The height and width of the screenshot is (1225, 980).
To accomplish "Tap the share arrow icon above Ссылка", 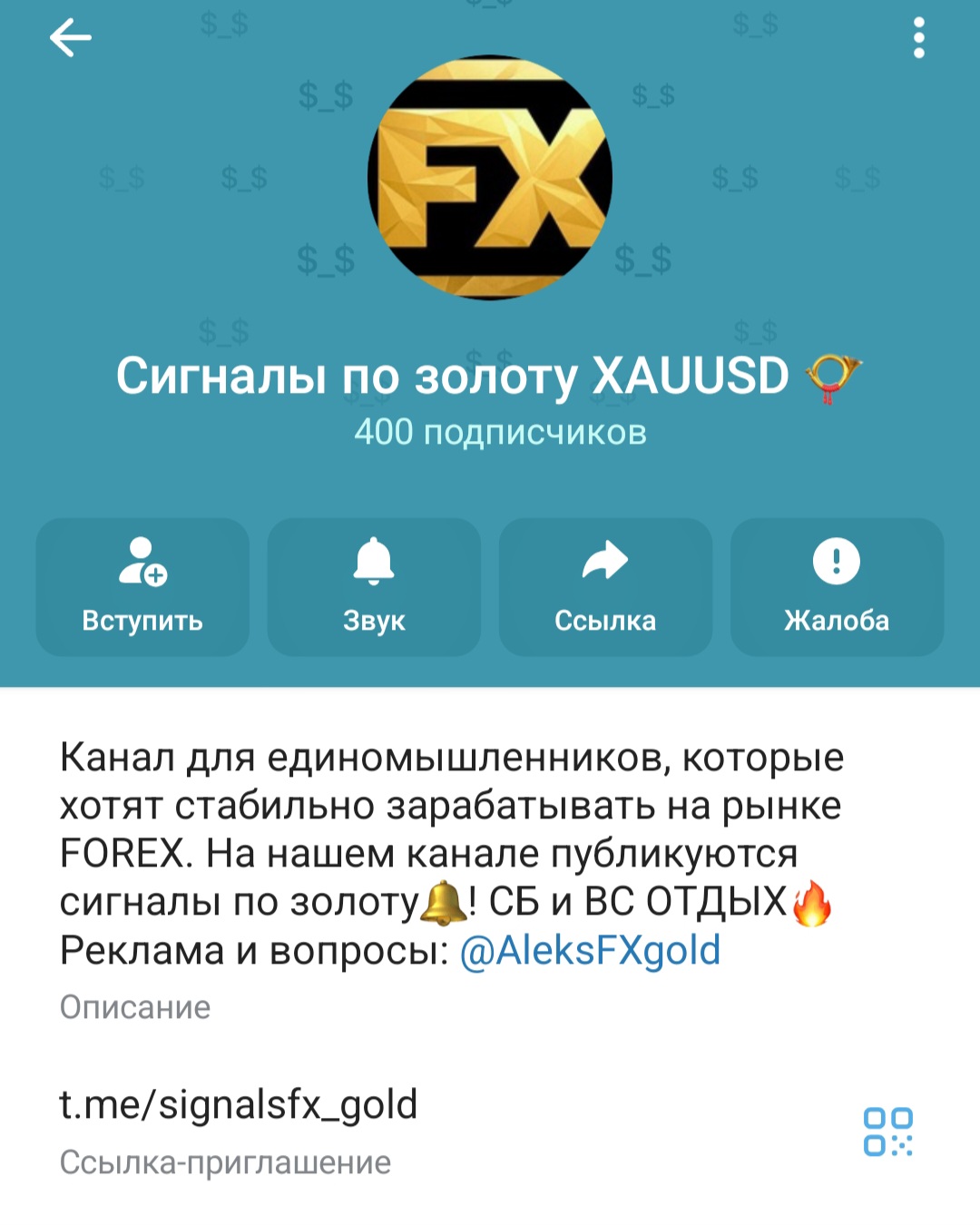I will coord(606,563).
